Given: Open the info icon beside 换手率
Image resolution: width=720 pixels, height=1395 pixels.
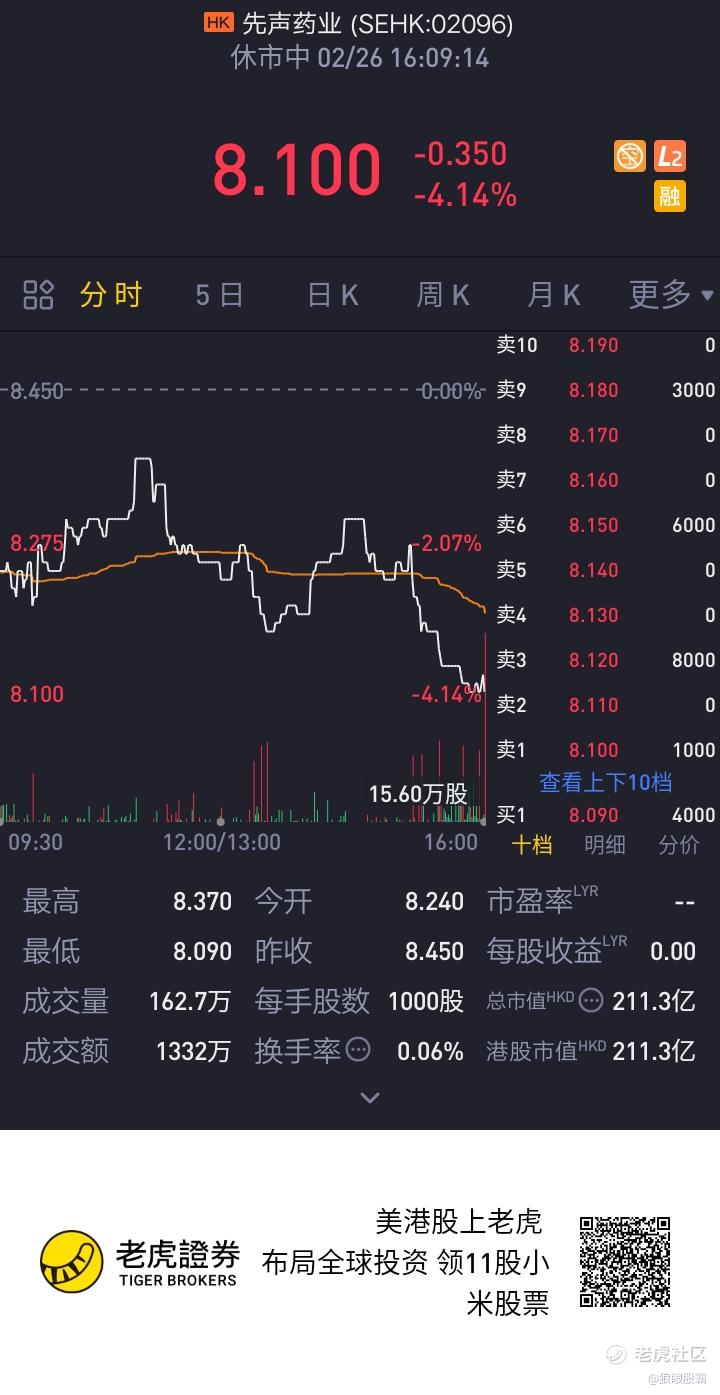Looking at the screenshot, I should (x=358, y=1050).
